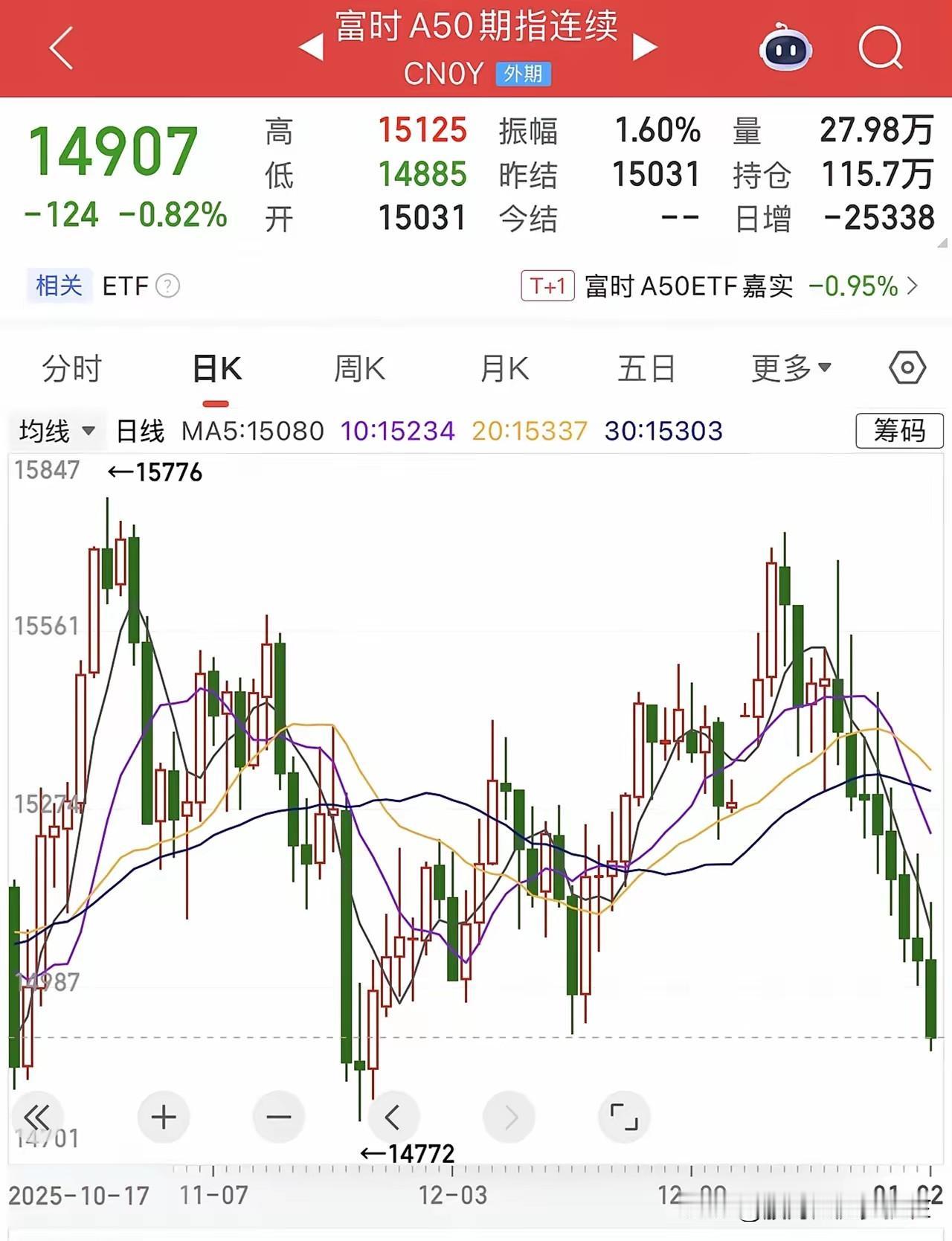This screenshot has width=952, height=1241.
Task: Switch to the 周K weekly chart tab
Action: pyautogui.click(x=359, y=368)
